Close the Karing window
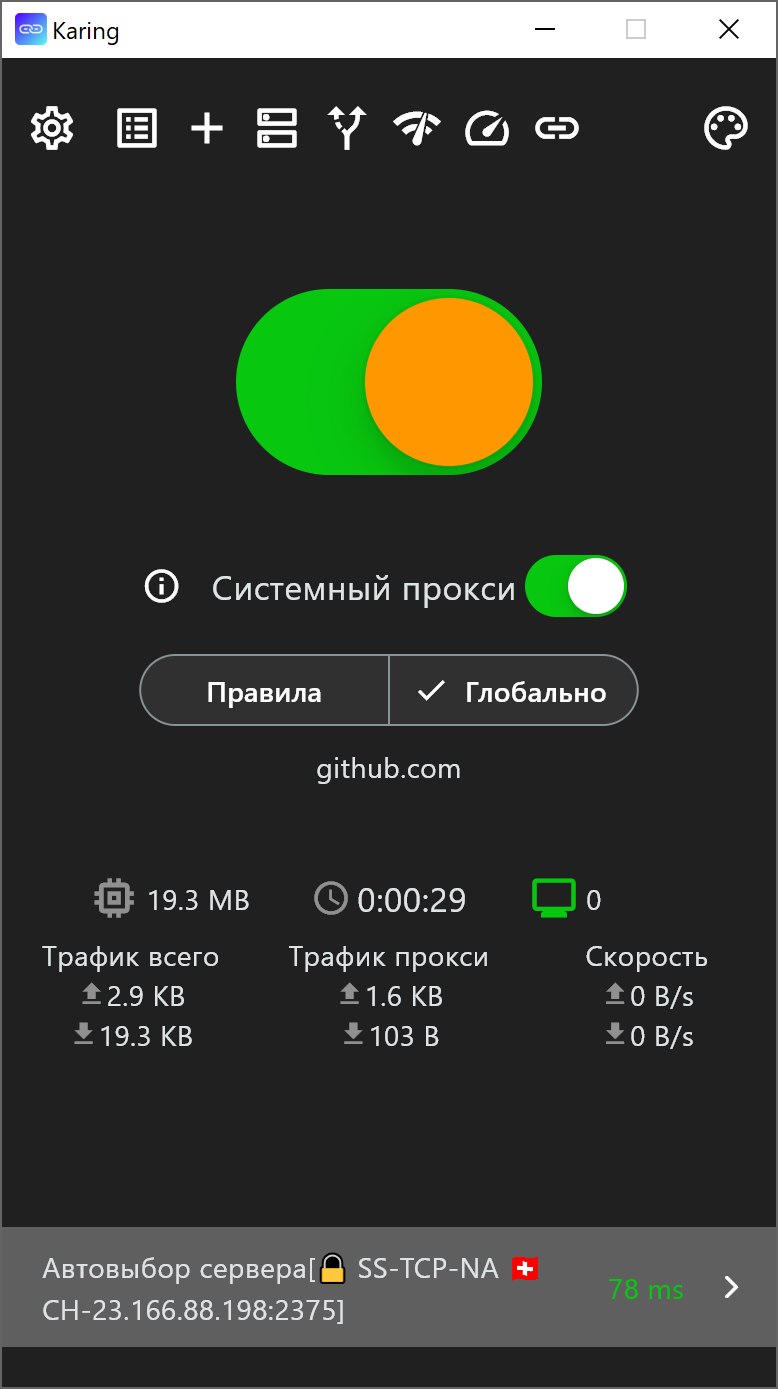The width and height of the screenshot is (778, 1389). (x=729, y=30)
